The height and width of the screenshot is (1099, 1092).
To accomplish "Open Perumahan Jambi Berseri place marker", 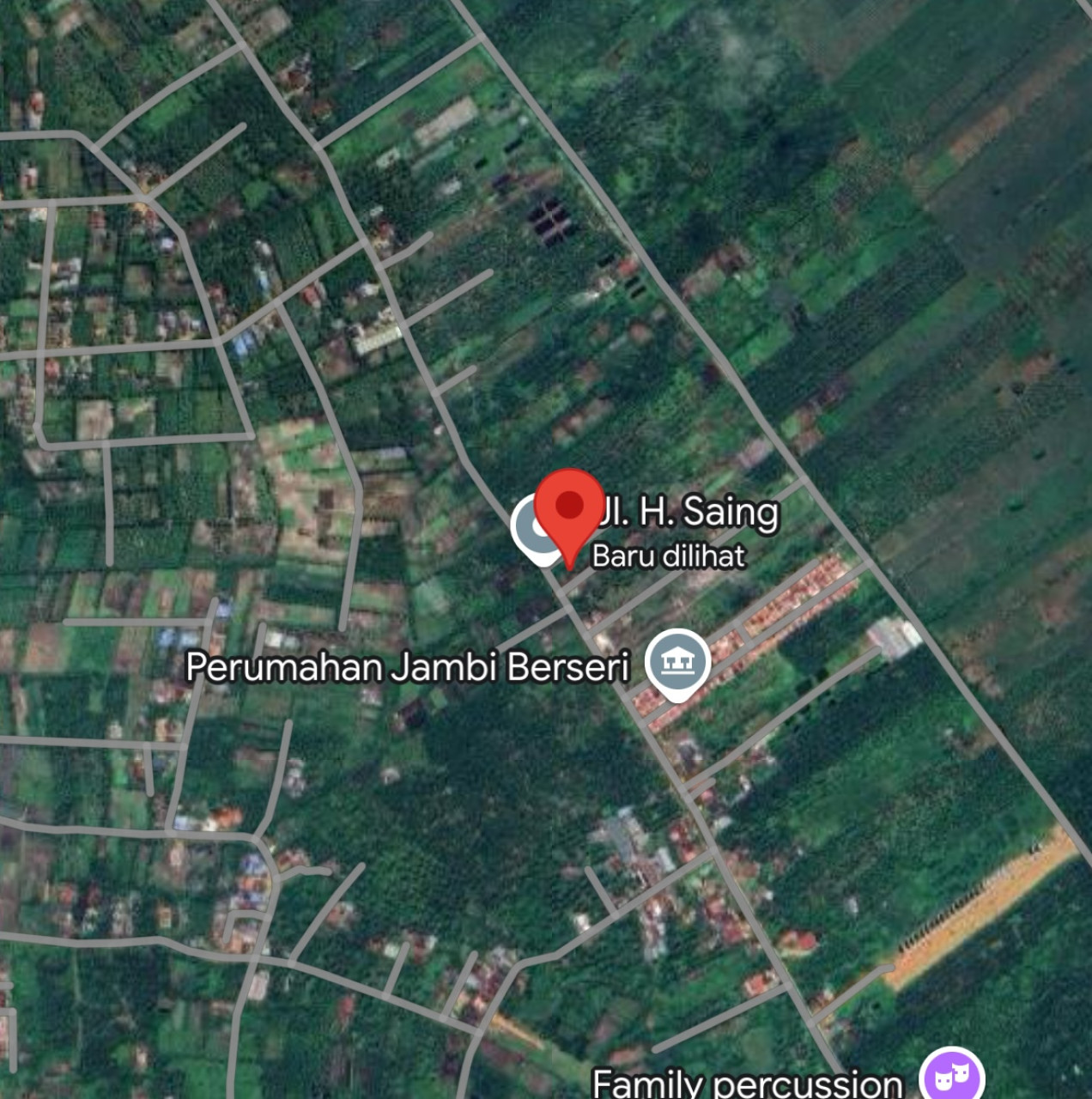I will click(677, 663).
